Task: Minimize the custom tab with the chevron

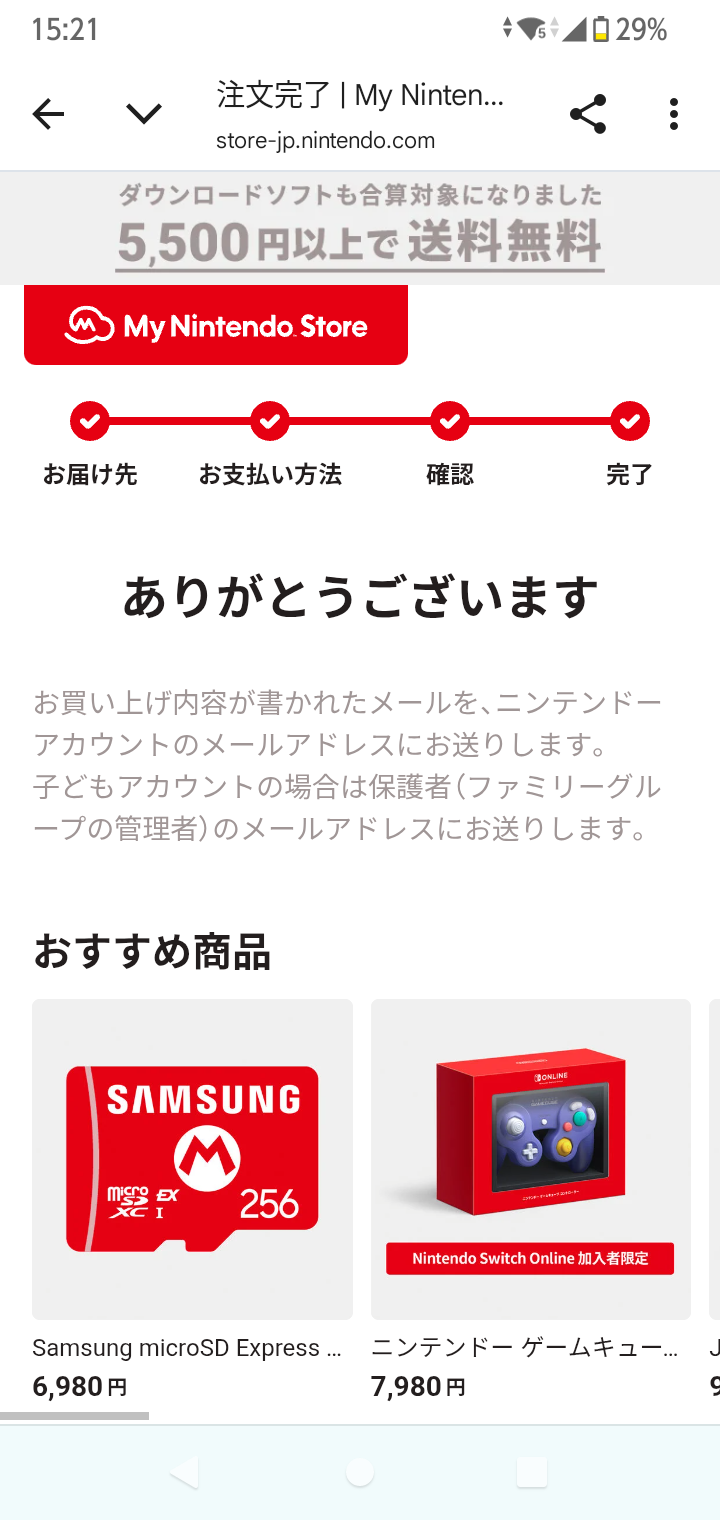Action: [x=144, y=114]
